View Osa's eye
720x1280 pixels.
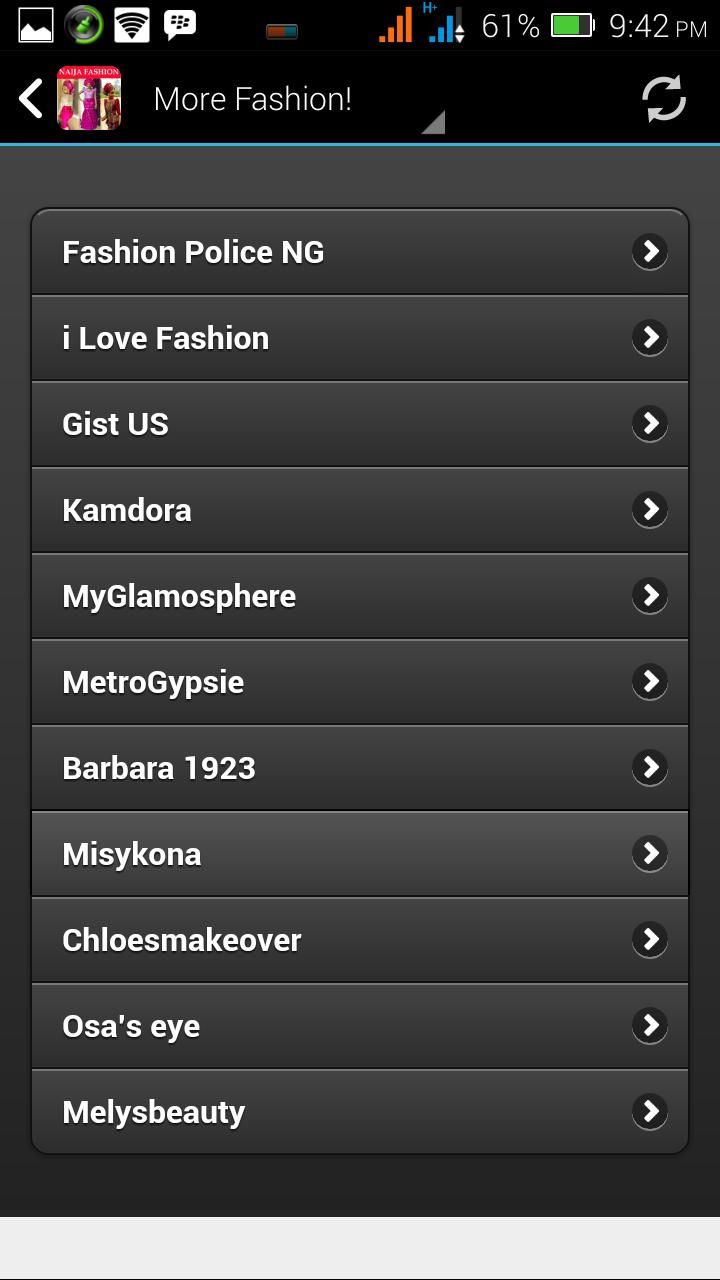pos(360,1026)
